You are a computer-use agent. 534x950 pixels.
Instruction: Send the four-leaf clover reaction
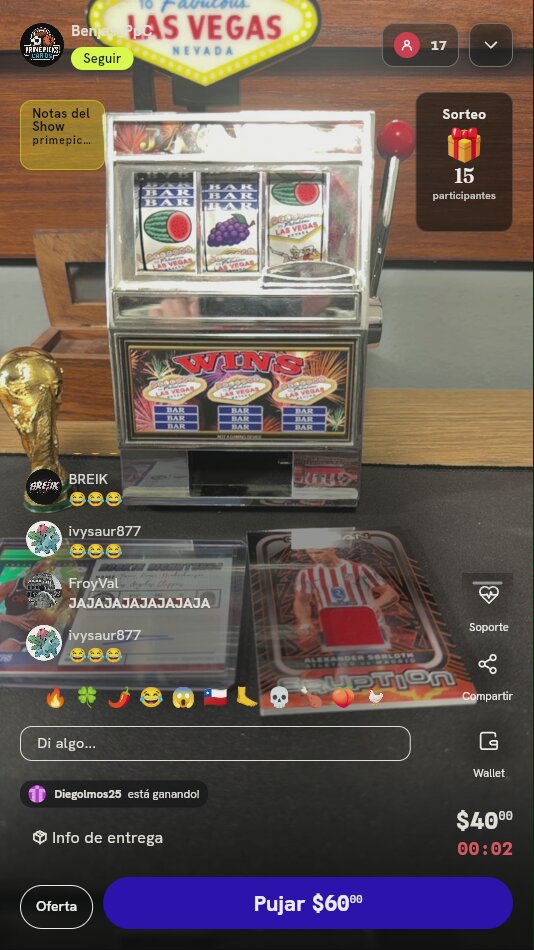[87, 698]
